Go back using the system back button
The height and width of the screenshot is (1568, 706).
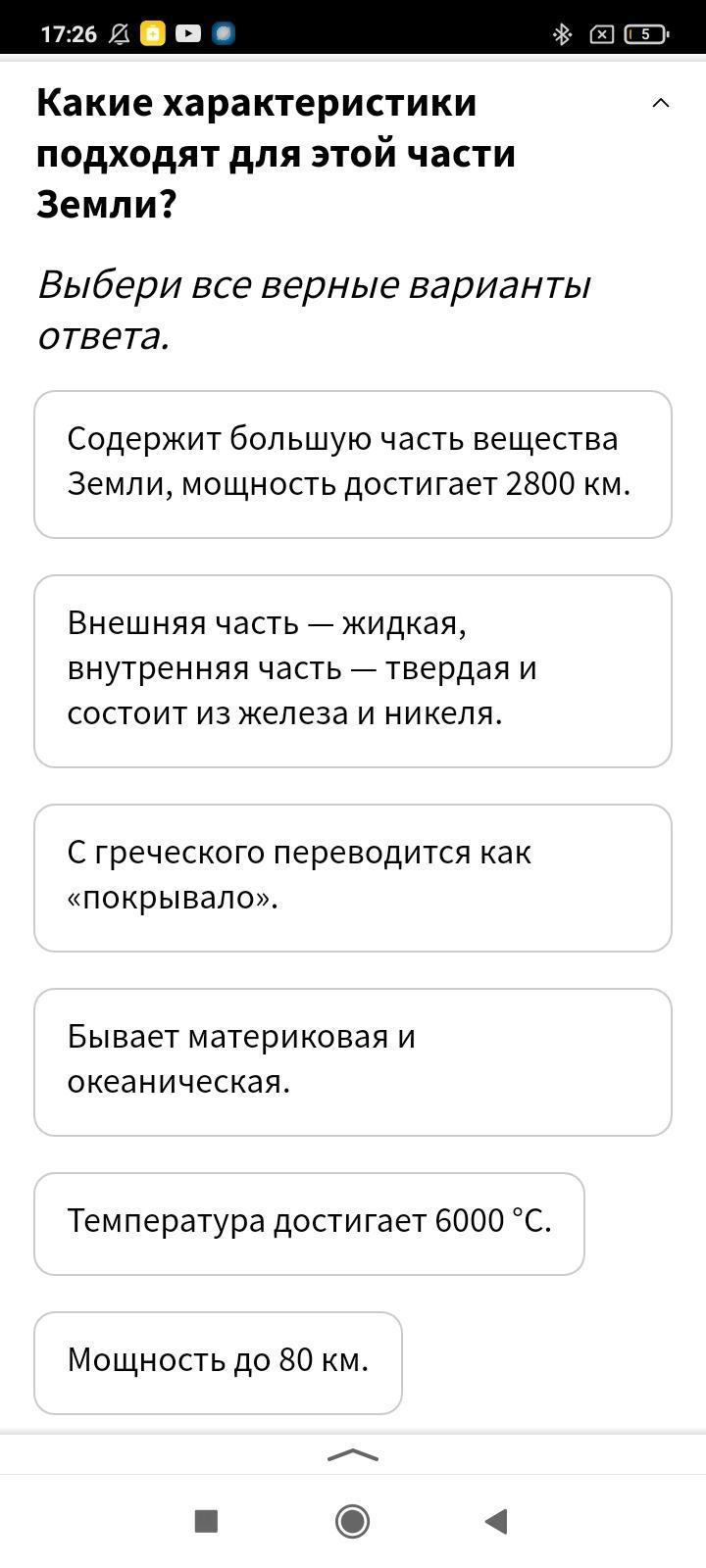[496, 1521]
